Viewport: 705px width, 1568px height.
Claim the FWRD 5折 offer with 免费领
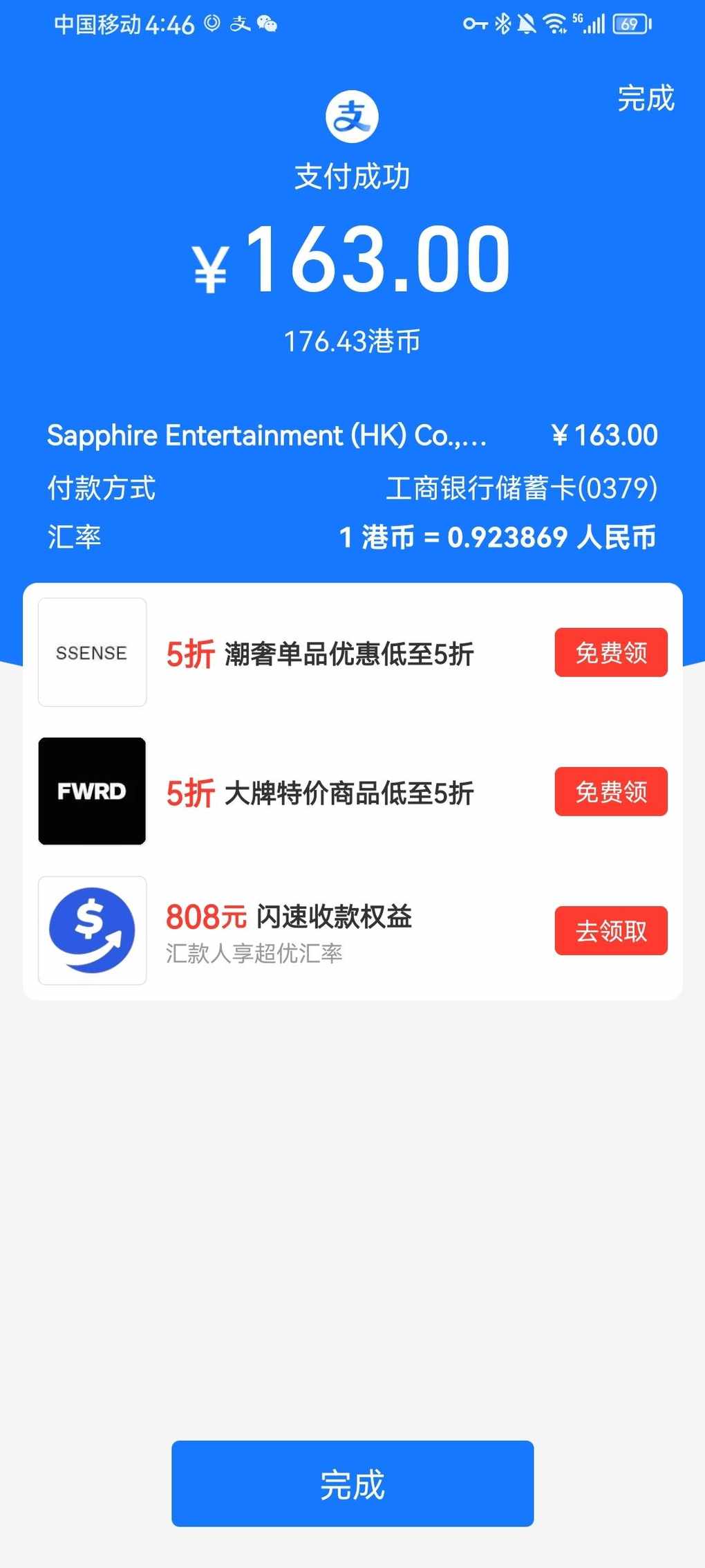(x=611, y=791)
